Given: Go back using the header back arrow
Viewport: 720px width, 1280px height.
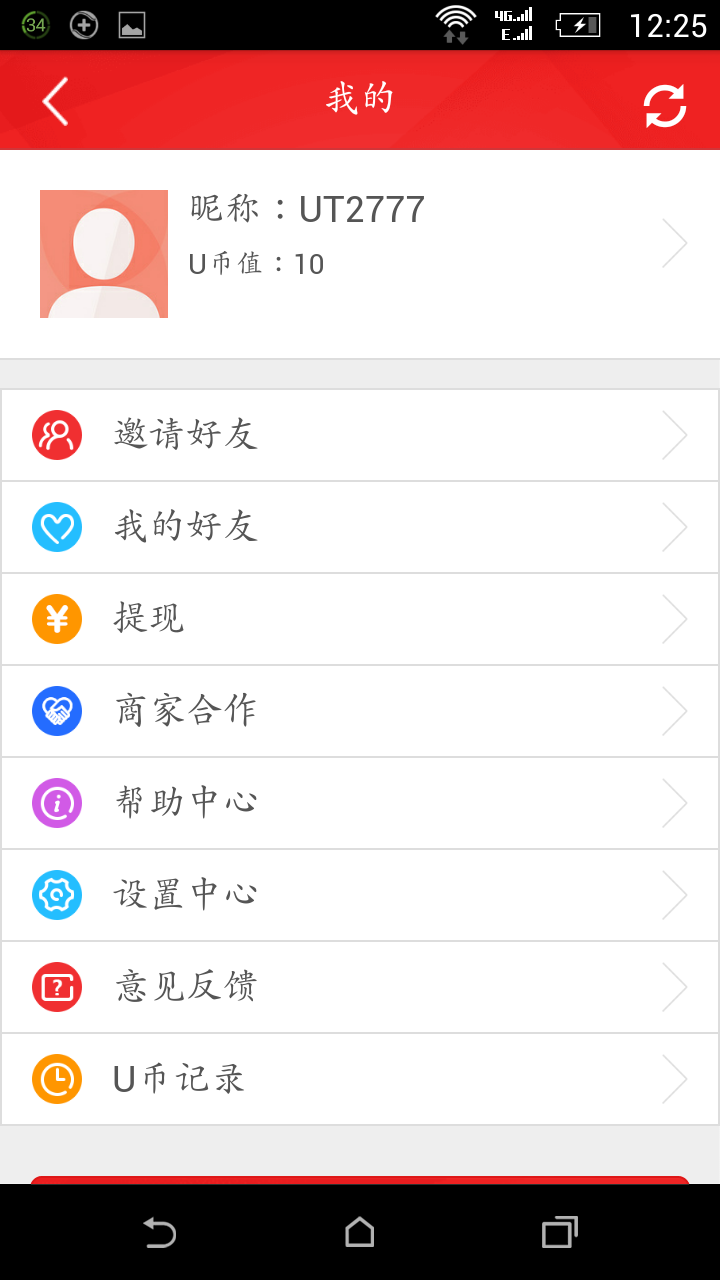Looking at the screenshot, I should point(54,100).
